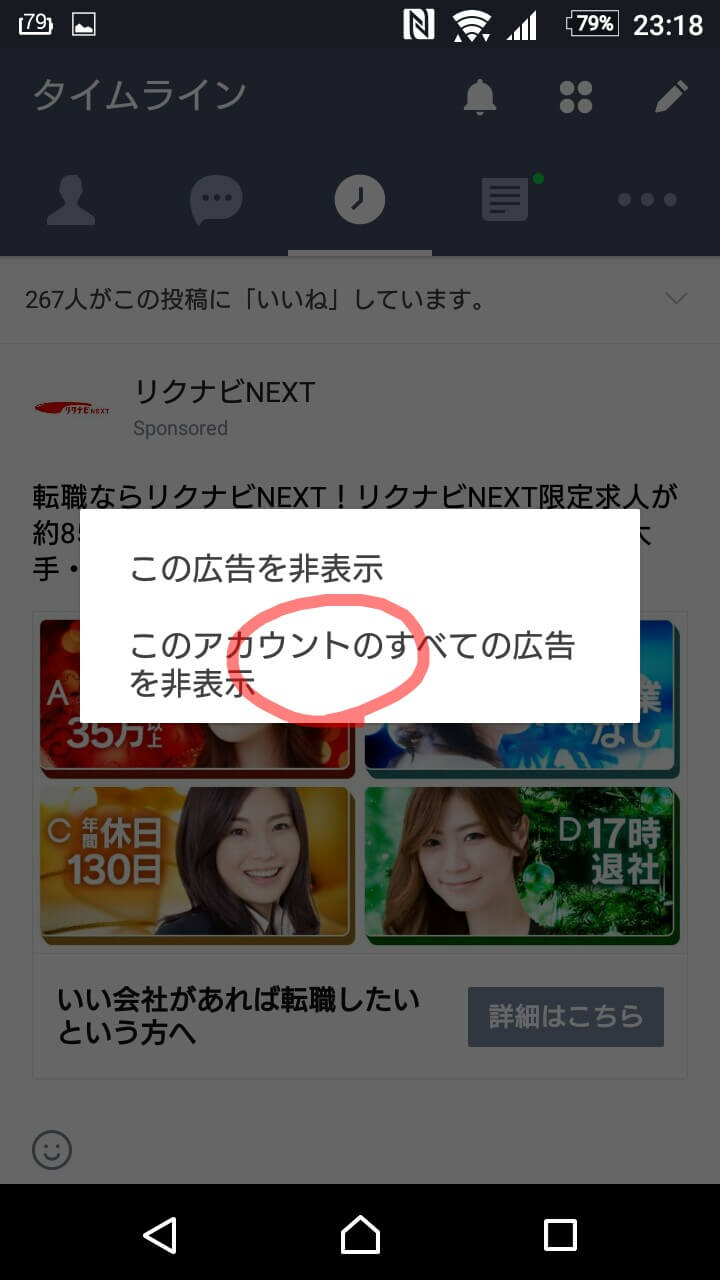Viewport: 720px width, 1280px height.
Task: Open the 年間休日130日 ad image
Action: click(x=195, y=863)
